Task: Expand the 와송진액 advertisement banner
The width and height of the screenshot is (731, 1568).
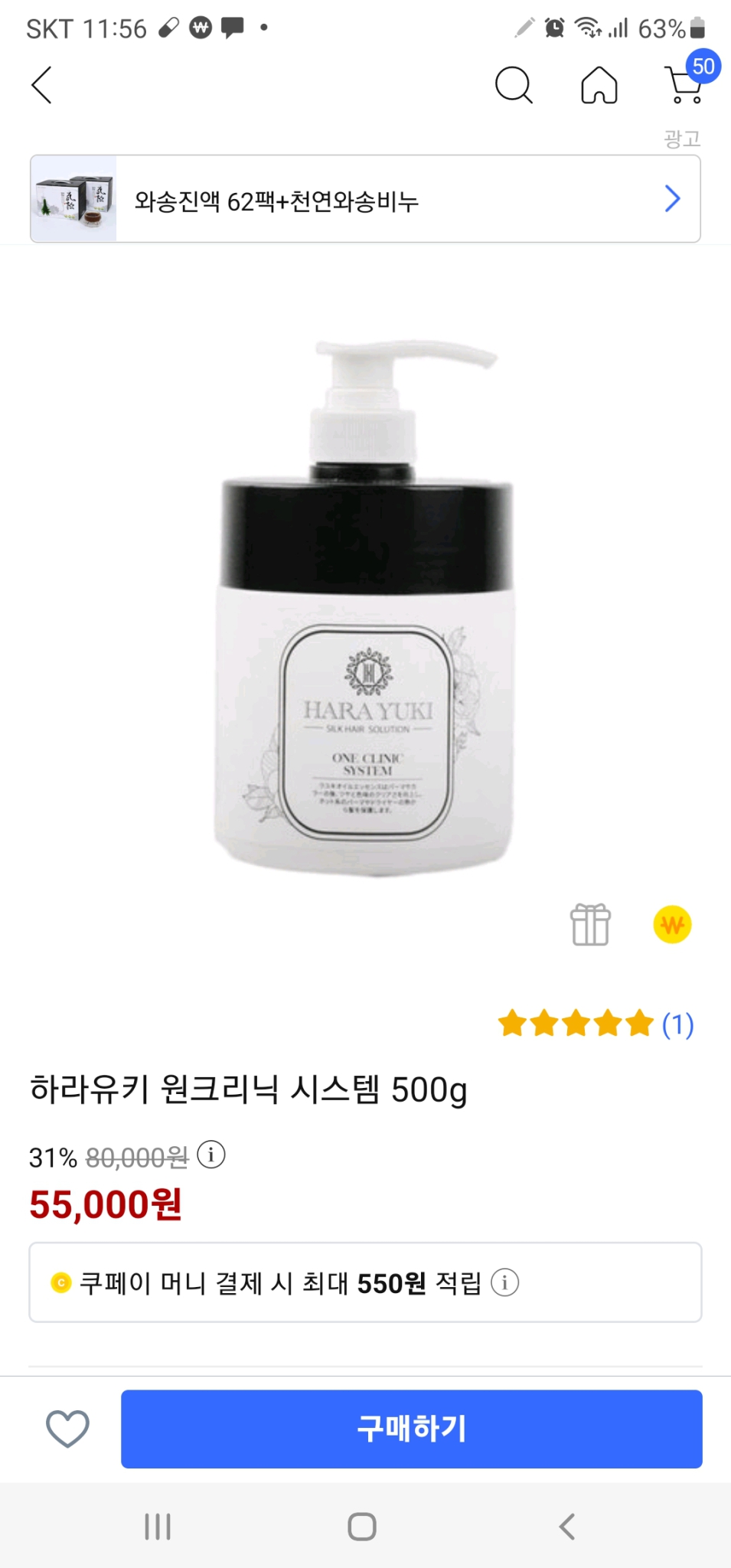Action: pos(365,198)
